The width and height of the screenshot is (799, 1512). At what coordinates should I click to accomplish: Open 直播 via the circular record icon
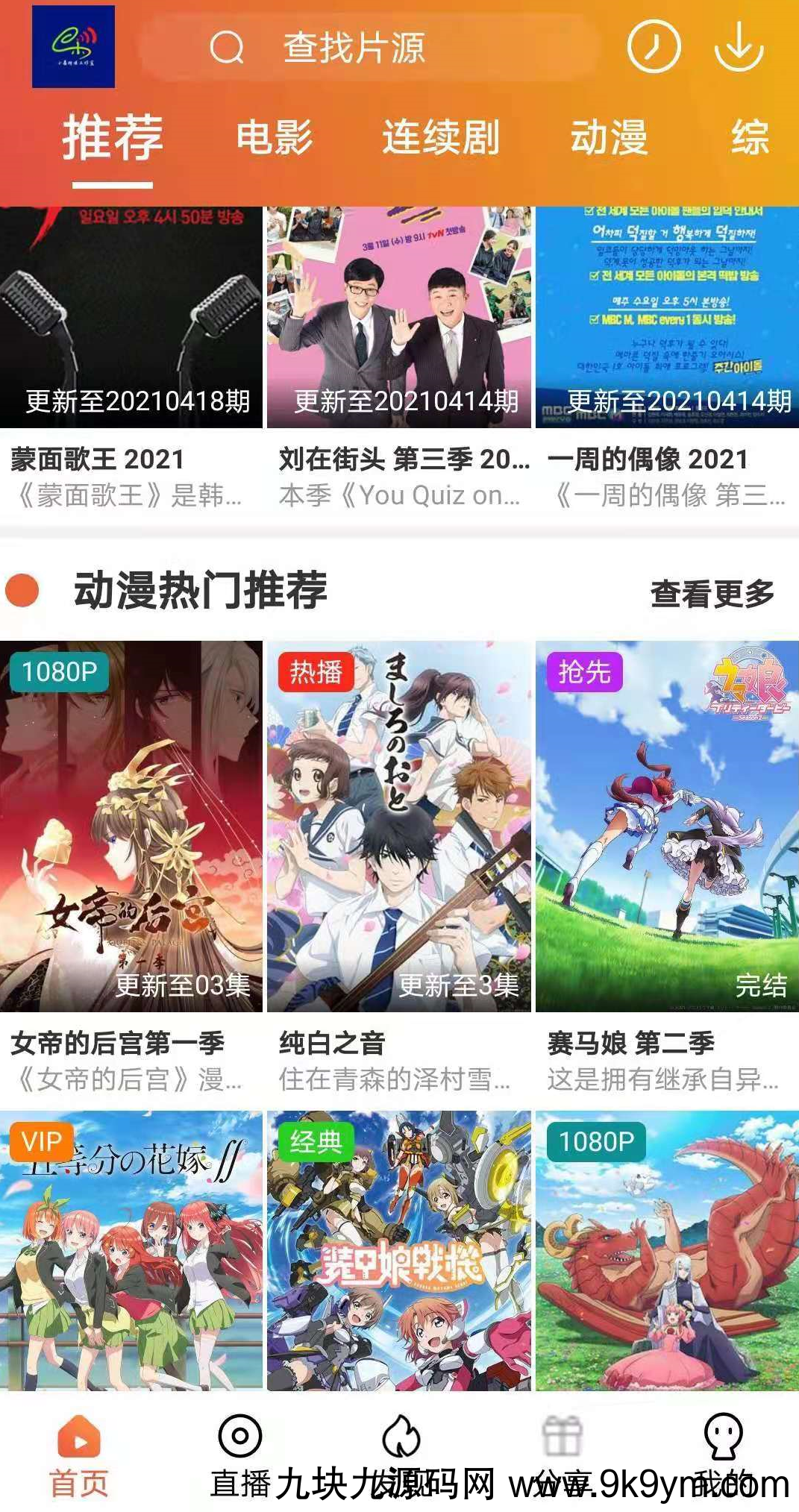click(x=239, y=1435)
